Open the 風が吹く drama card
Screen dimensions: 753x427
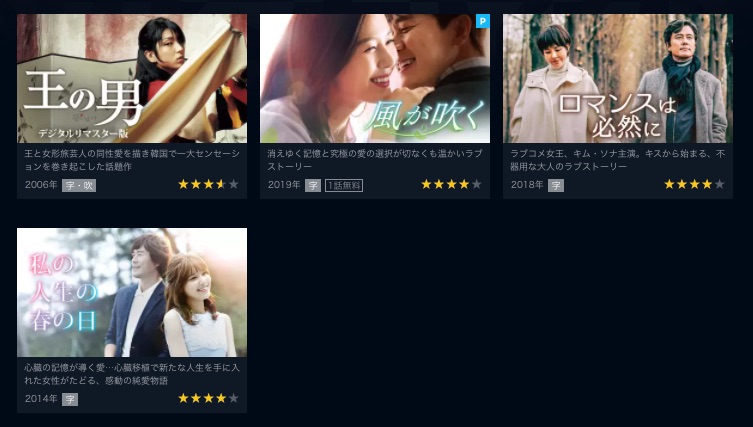click(x=375, y=80)
